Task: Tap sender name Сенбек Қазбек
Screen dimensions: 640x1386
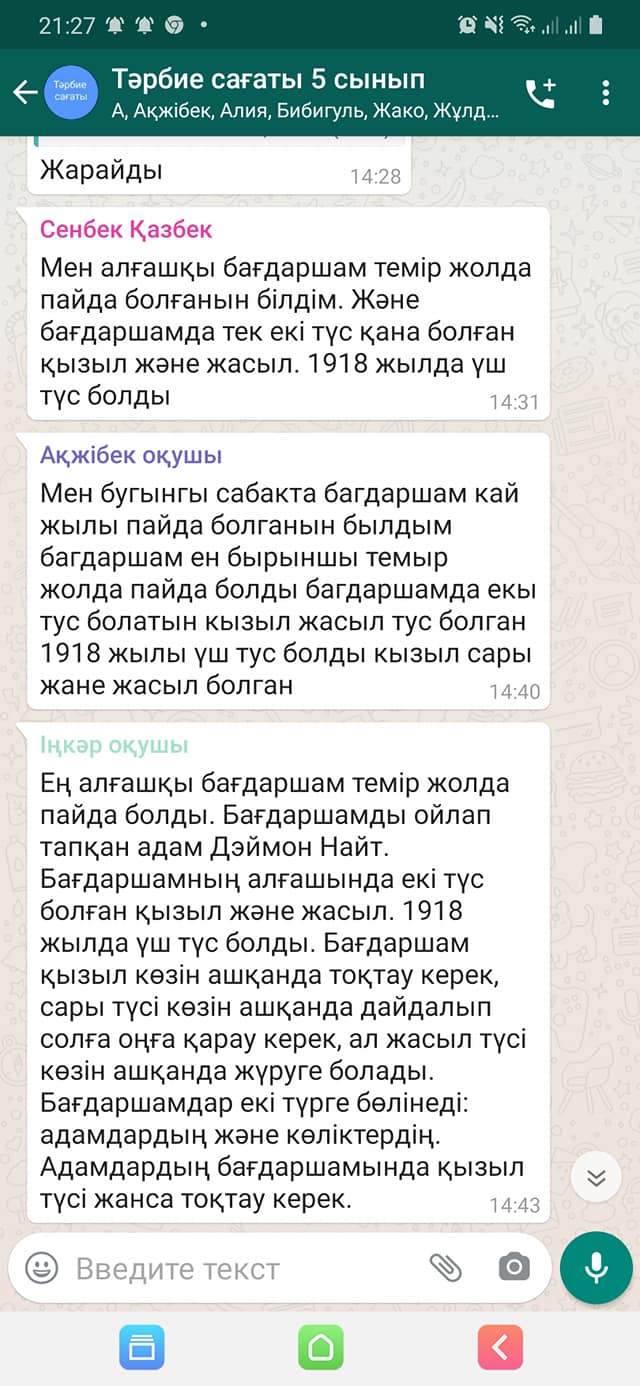Action: pyautogui.click(x=126, y=230)
